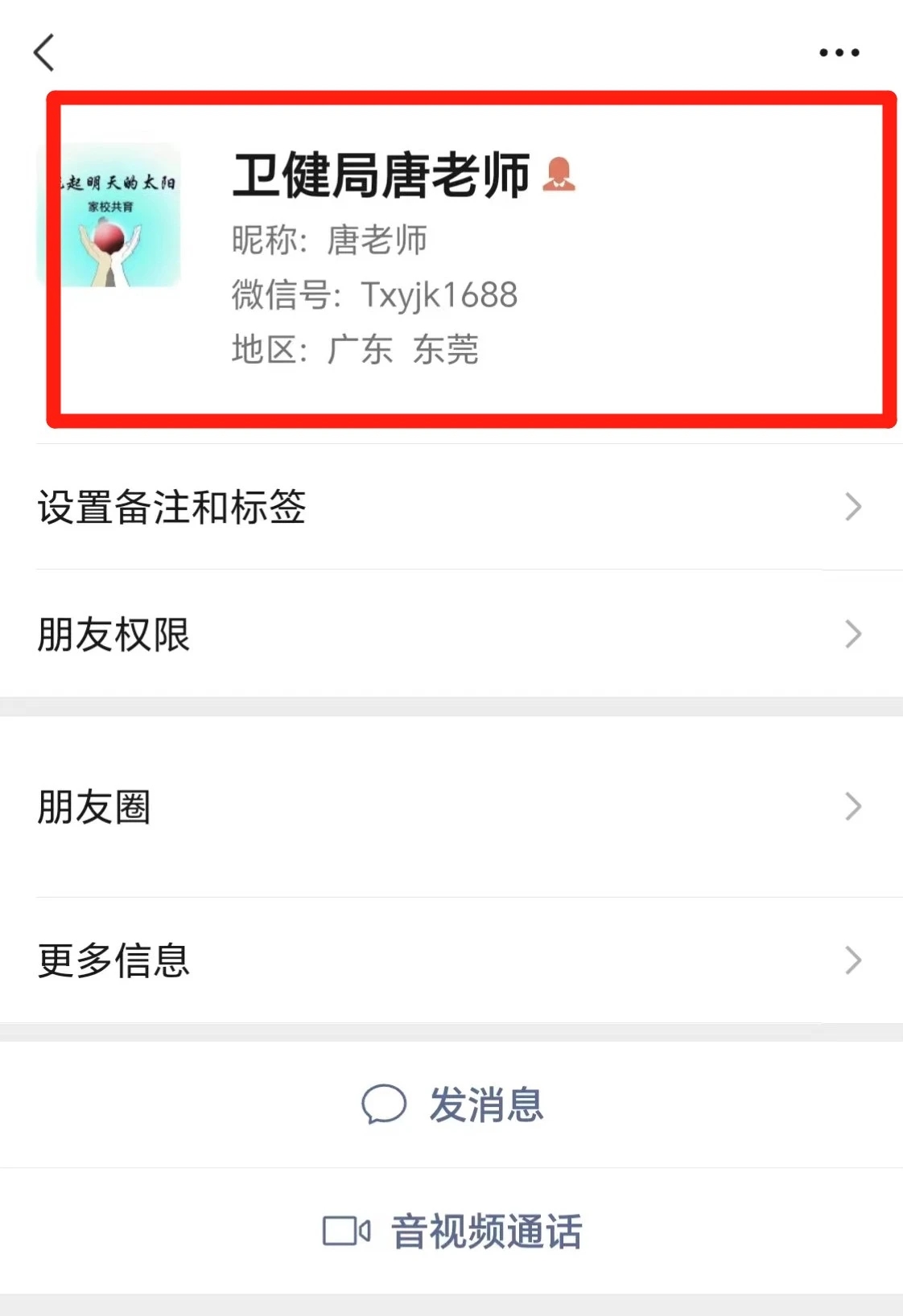
Task: View 唐老师's profile avatar
Action: coord(110,216)
